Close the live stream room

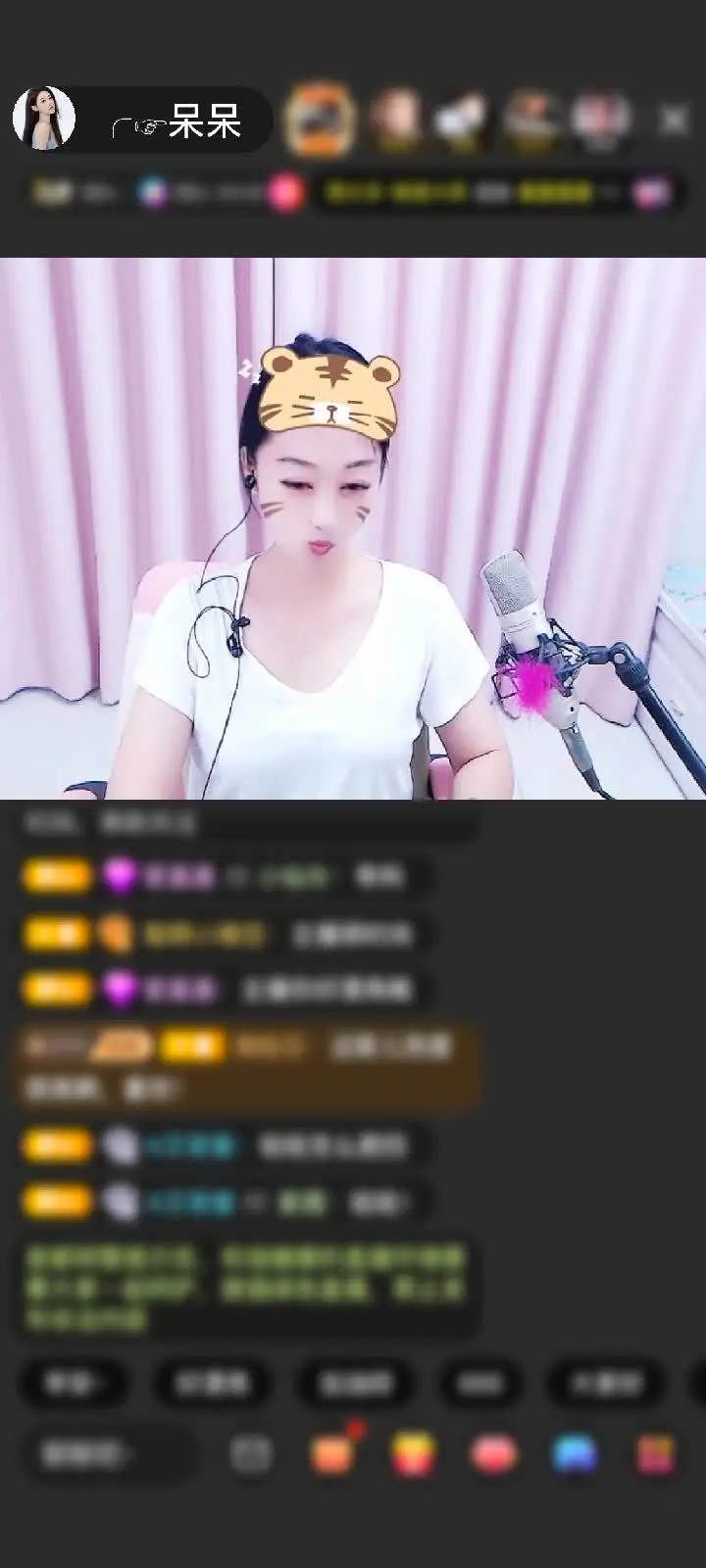point(674,120)
